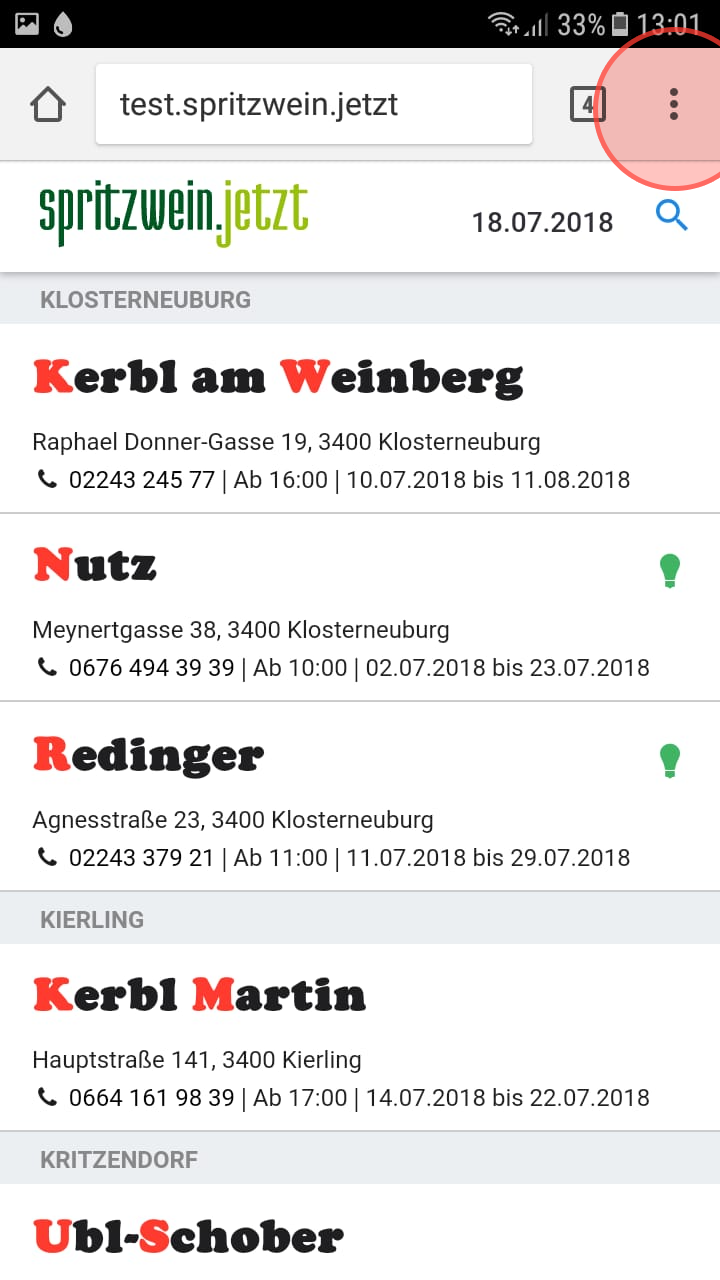Viewport: 720px width, 1280px height.
Task: Open the Ubl-Schober entry
Action: (x=360, y=1232)
